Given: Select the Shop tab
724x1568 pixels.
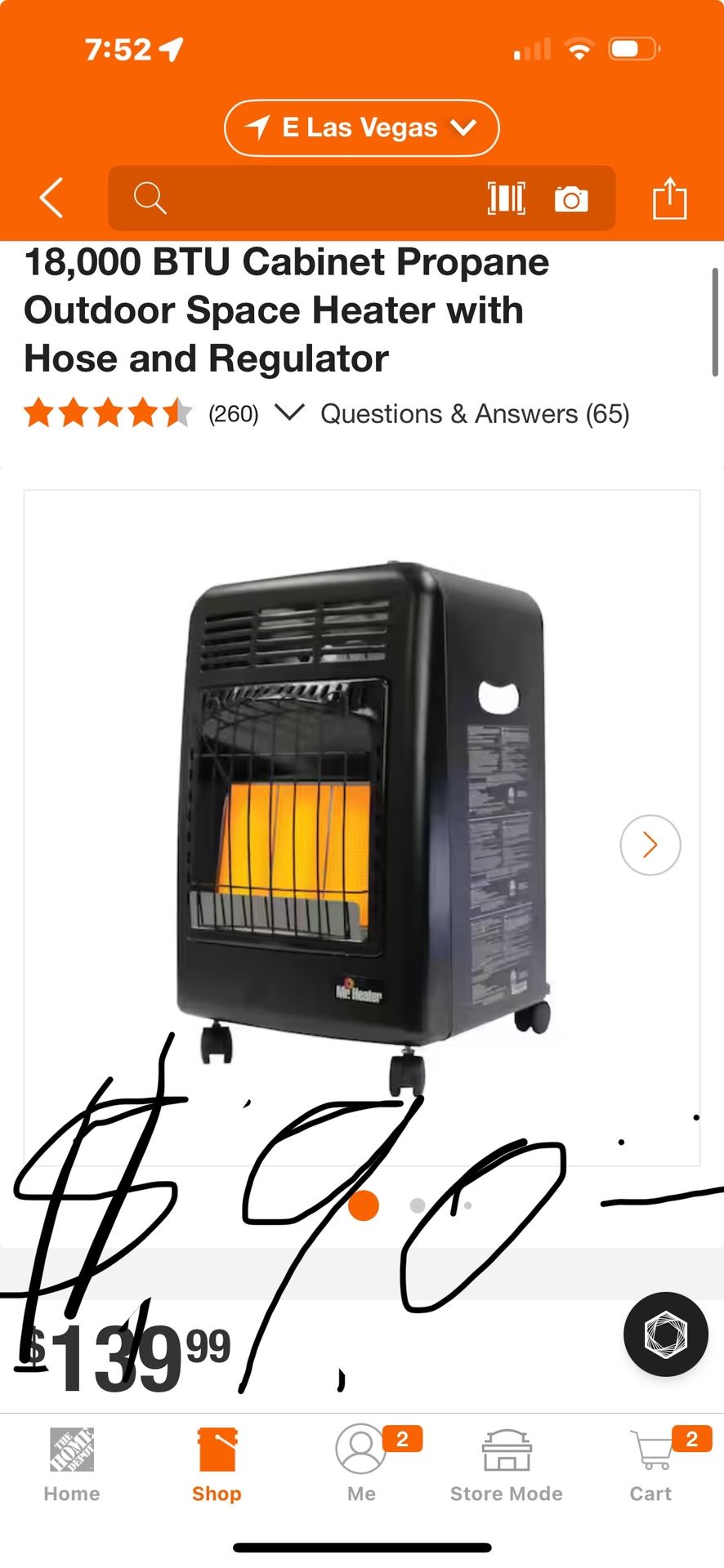Looking at the screenshot, I should pos(217,1465).
